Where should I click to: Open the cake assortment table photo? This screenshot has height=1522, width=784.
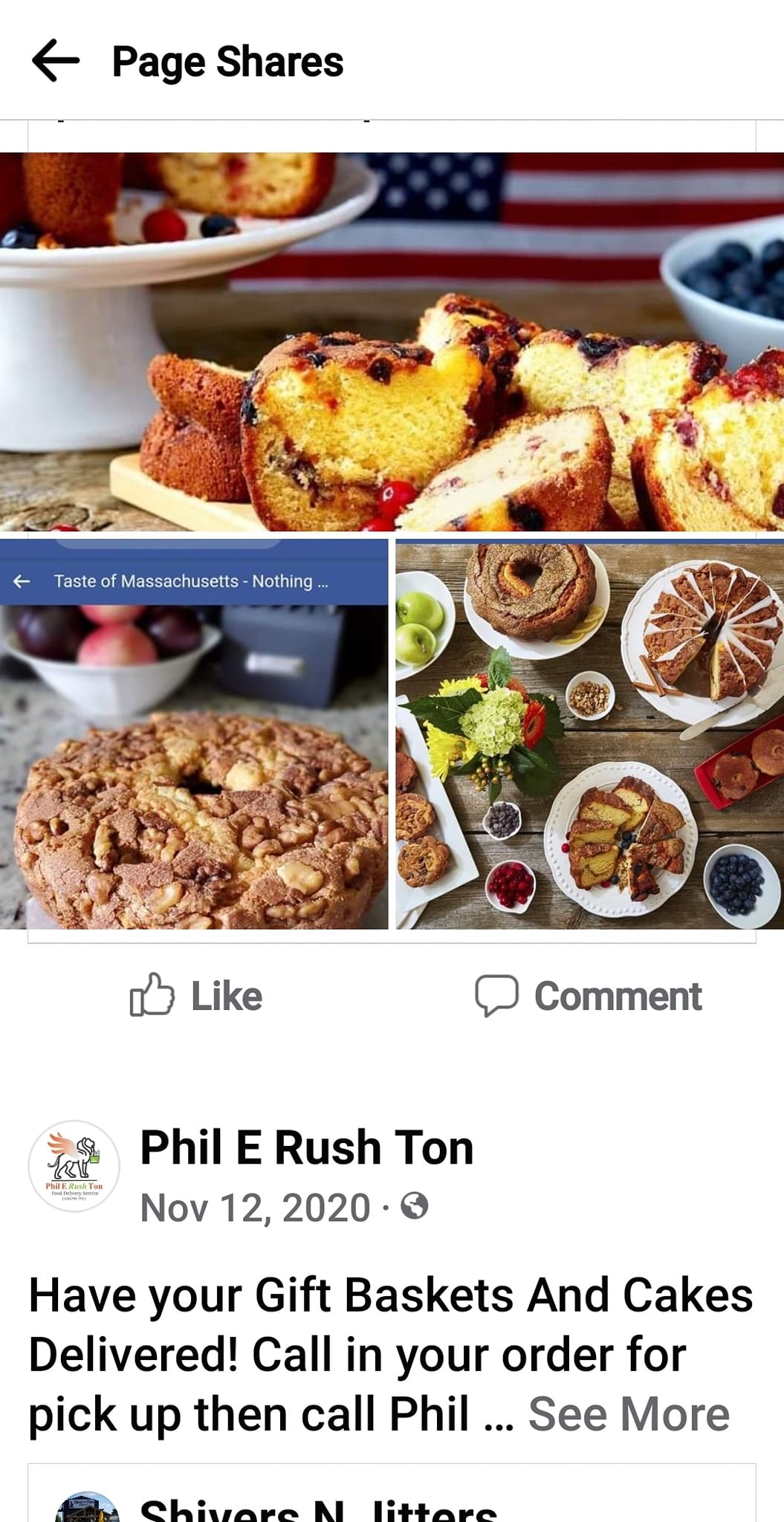click(x=589, y=736)
